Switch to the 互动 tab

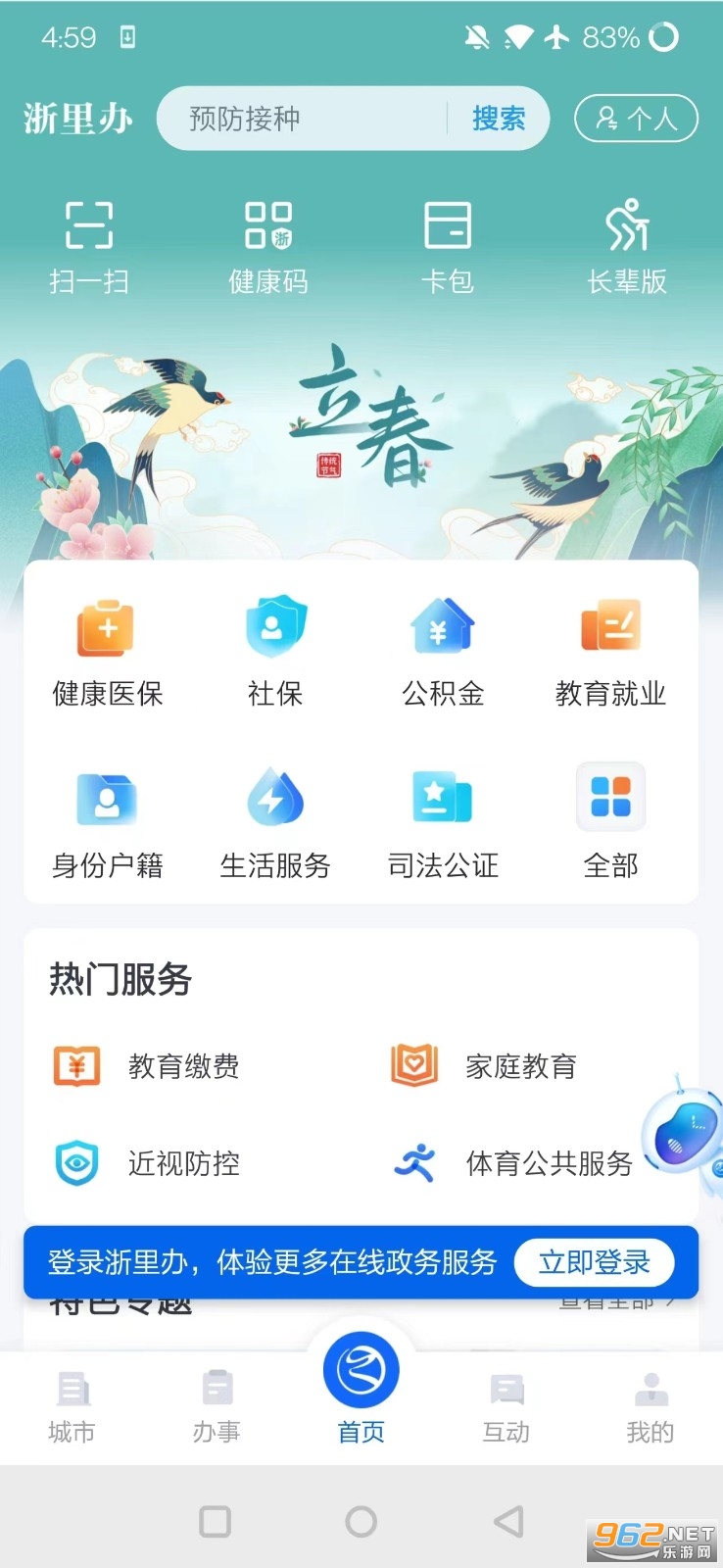[506, 1406]
